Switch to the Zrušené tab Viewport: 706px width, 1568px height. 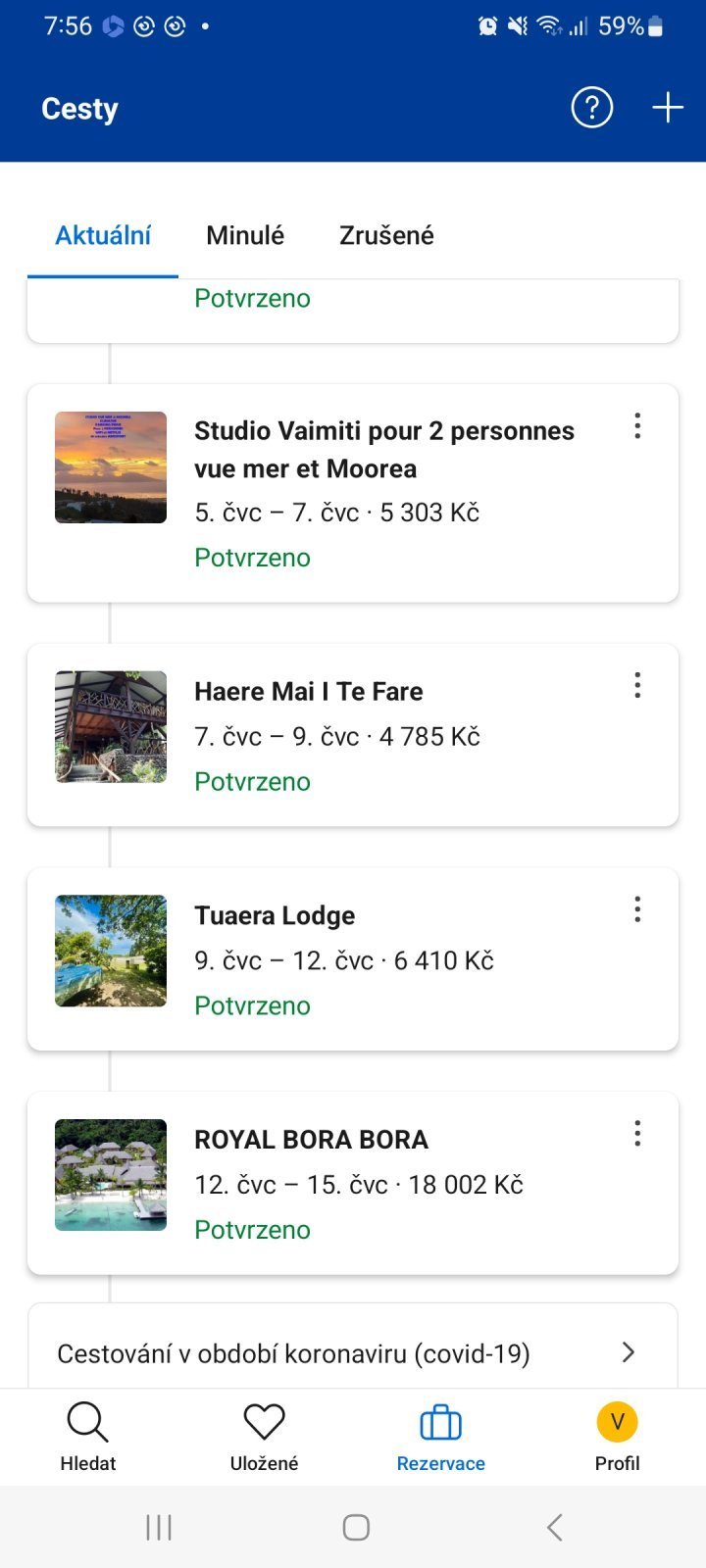tap(386, 235)
